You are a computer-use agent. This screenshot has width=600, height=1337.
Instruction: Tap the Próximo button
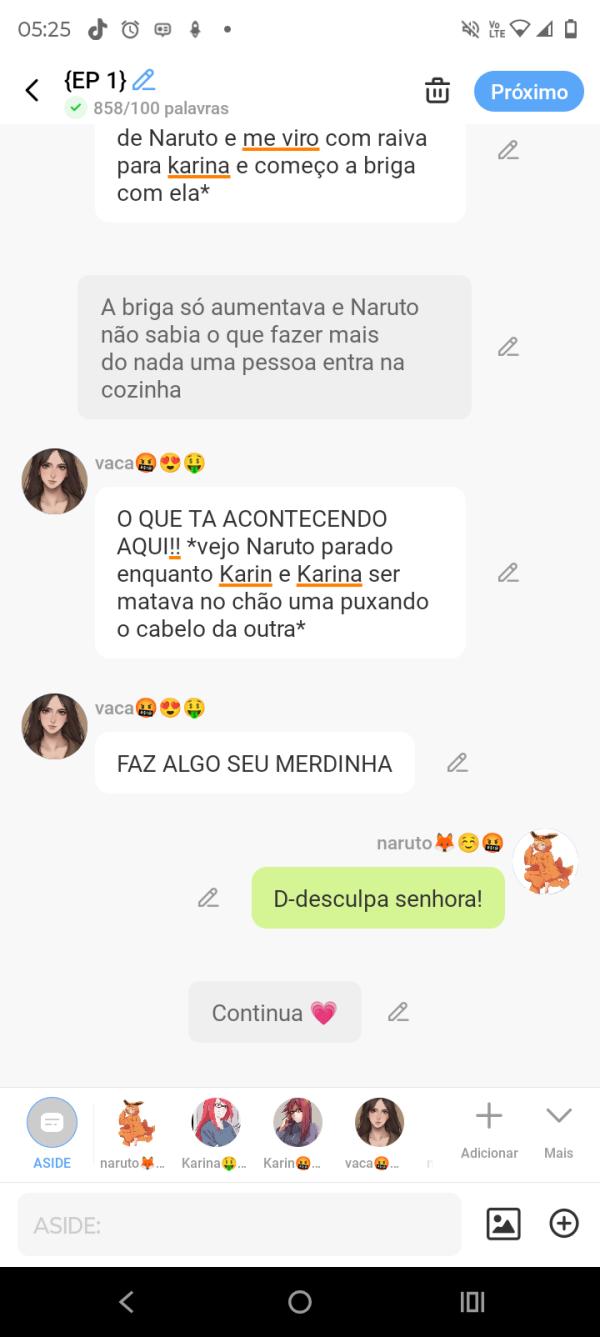point(529,91)
